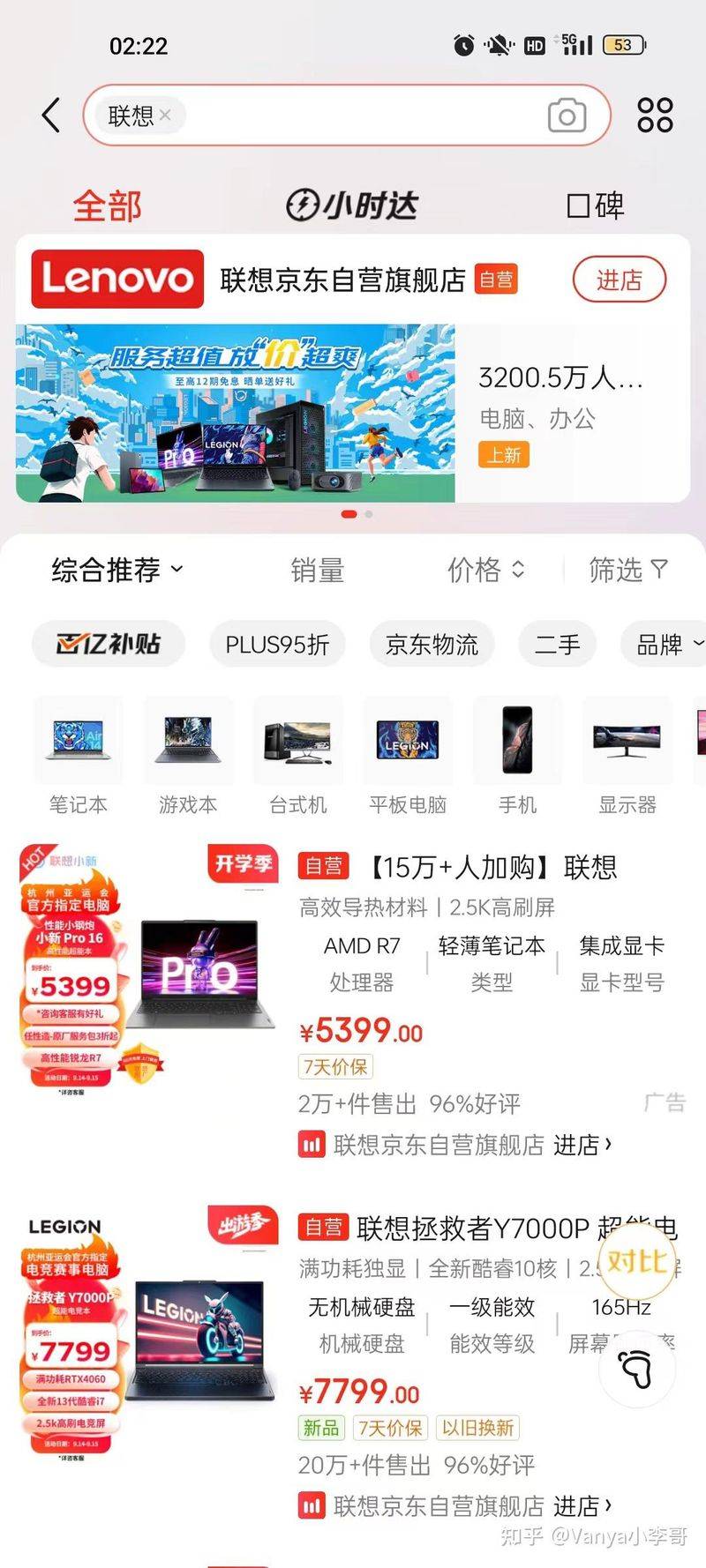This screenshot has height=1568, width=706.
Task: Open the apps grid menu top right
Action: [654, 115]
